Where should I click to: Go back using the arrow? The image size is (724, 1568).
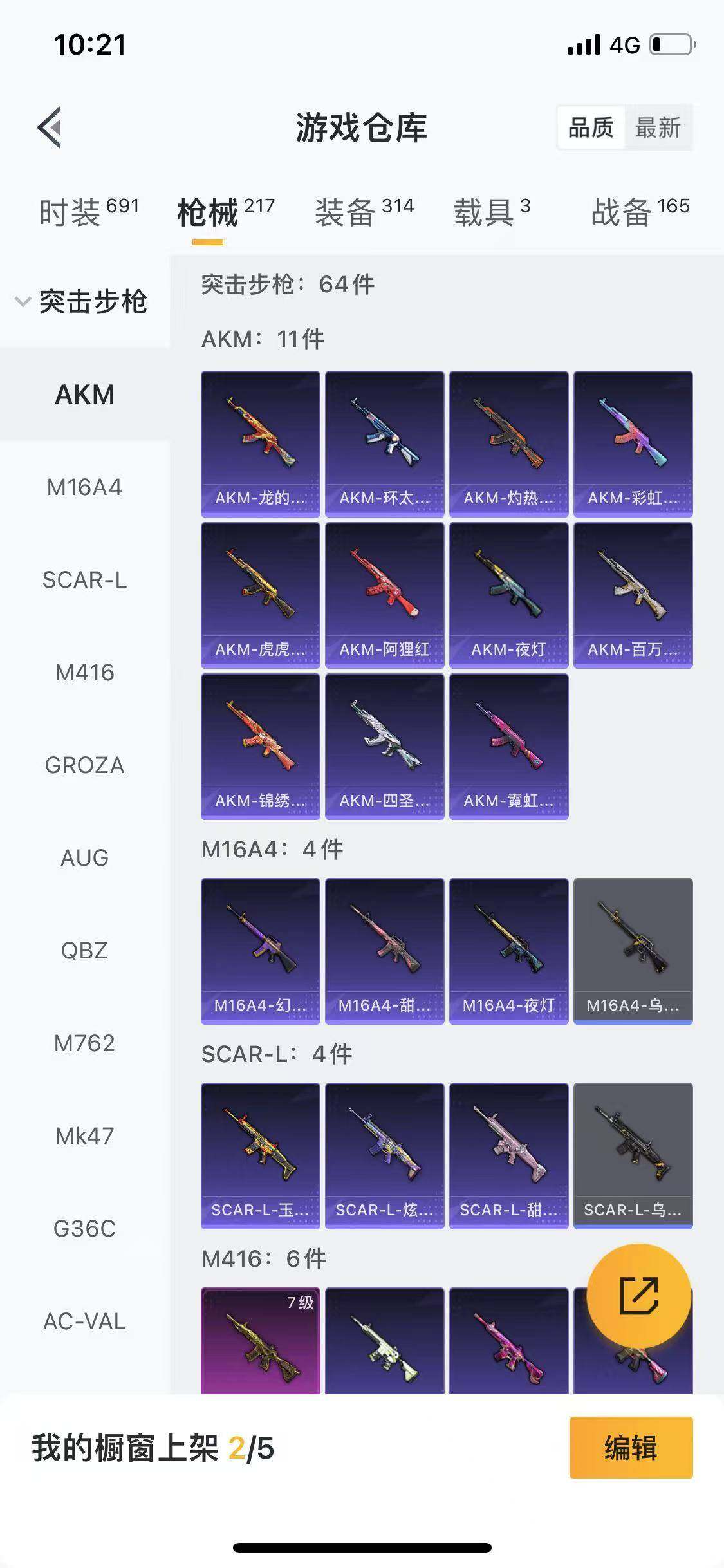tap(50, 127)
